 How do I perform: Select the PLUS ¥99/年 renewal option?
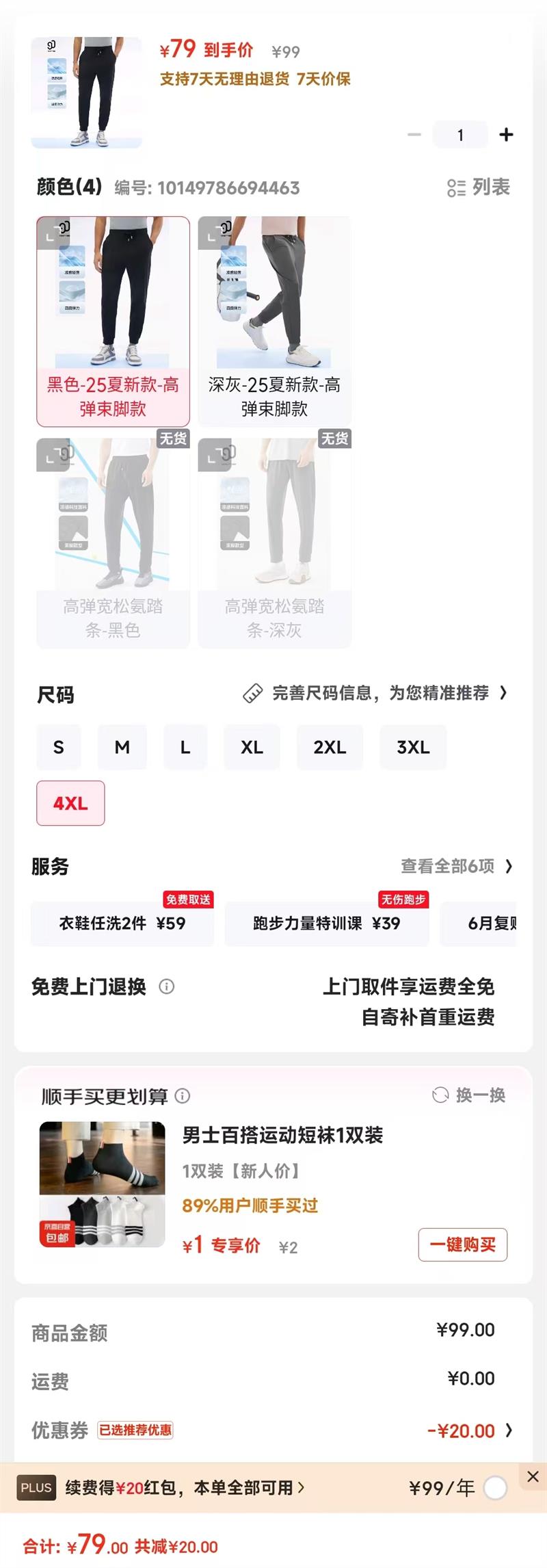495,1487
